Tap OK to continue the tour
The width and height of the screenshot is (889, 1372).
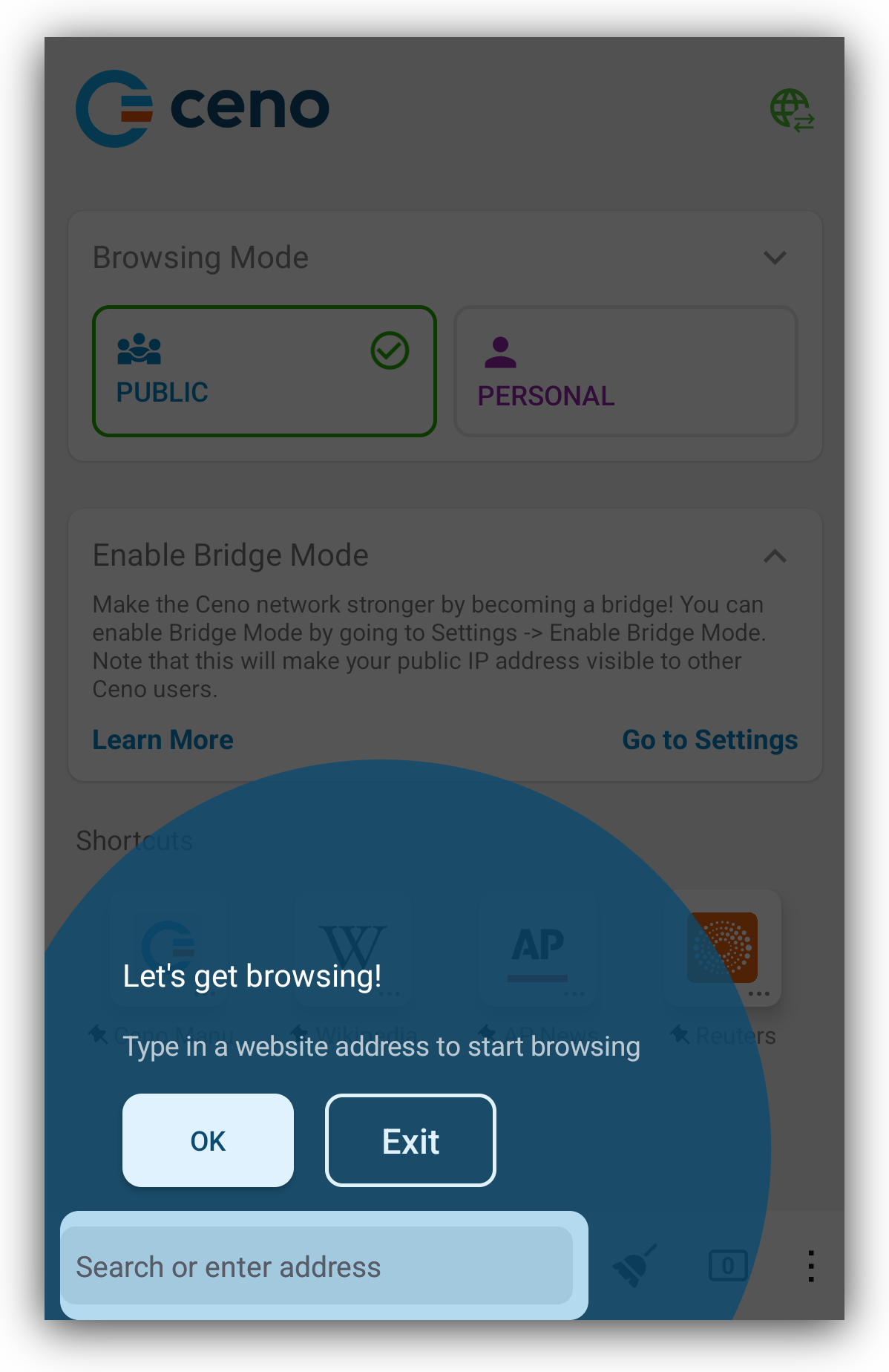208,1140
